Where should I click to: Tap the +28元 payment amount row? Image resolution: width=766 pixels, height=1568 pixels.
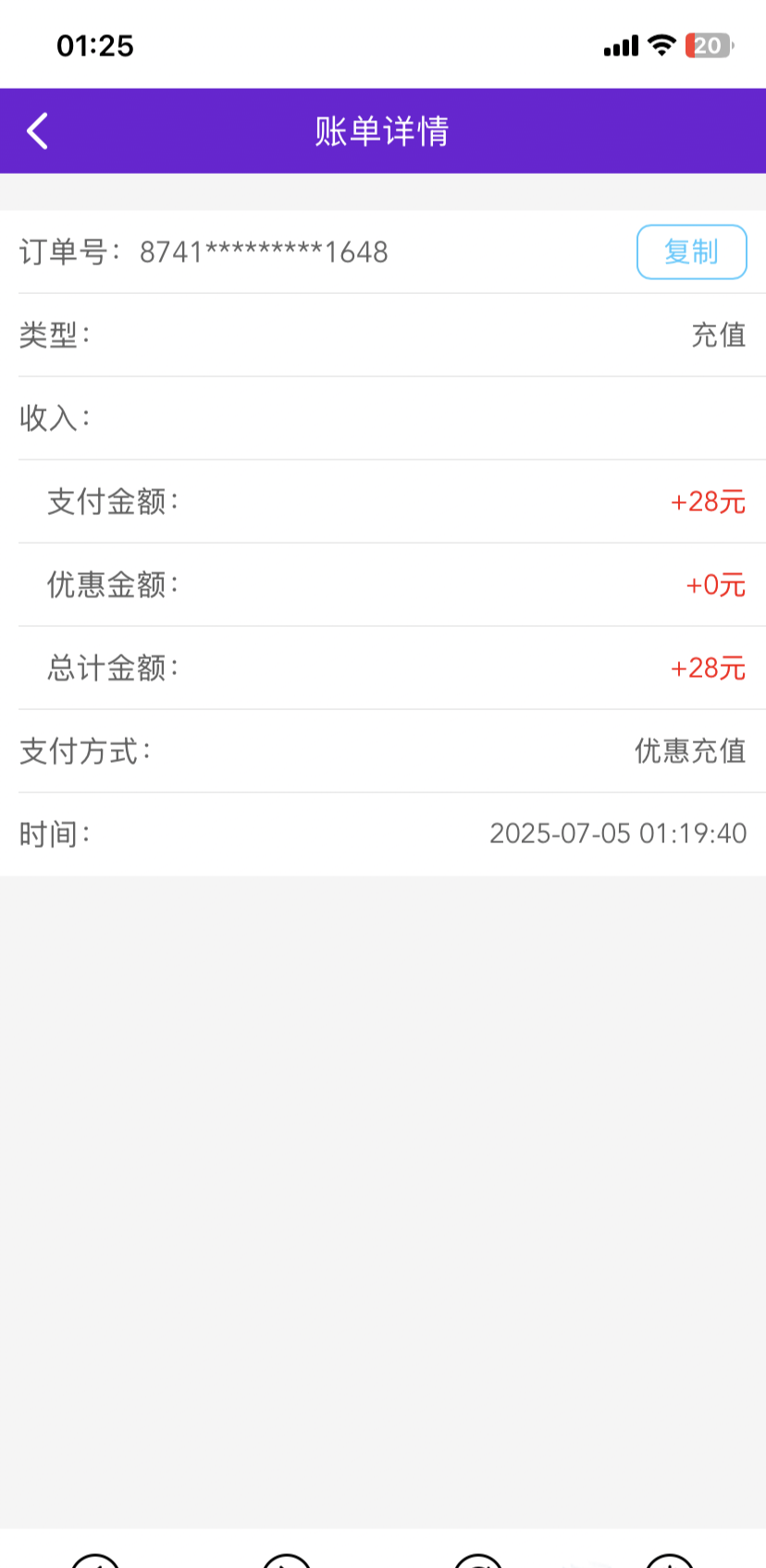click(707, 502)
